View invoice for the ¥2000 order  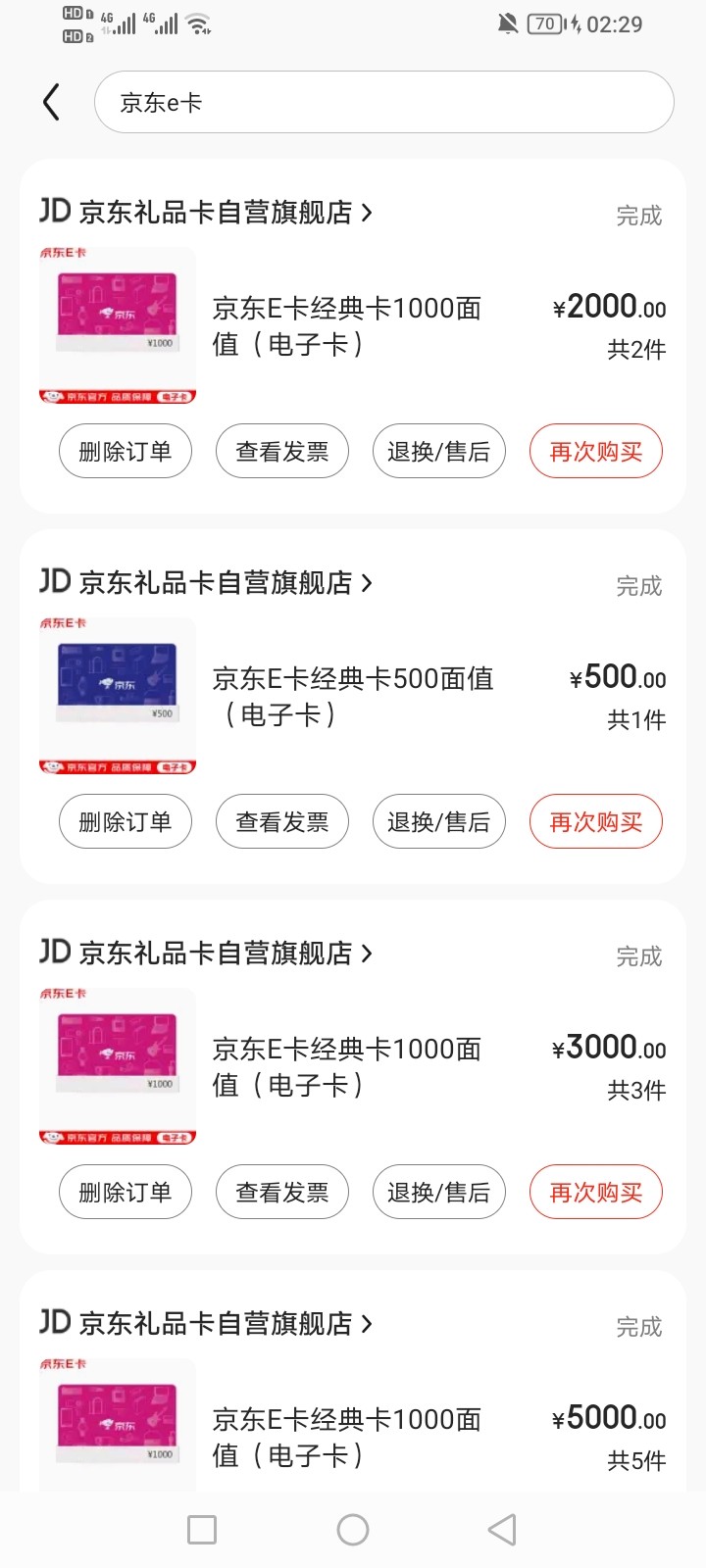click(282, 452)
